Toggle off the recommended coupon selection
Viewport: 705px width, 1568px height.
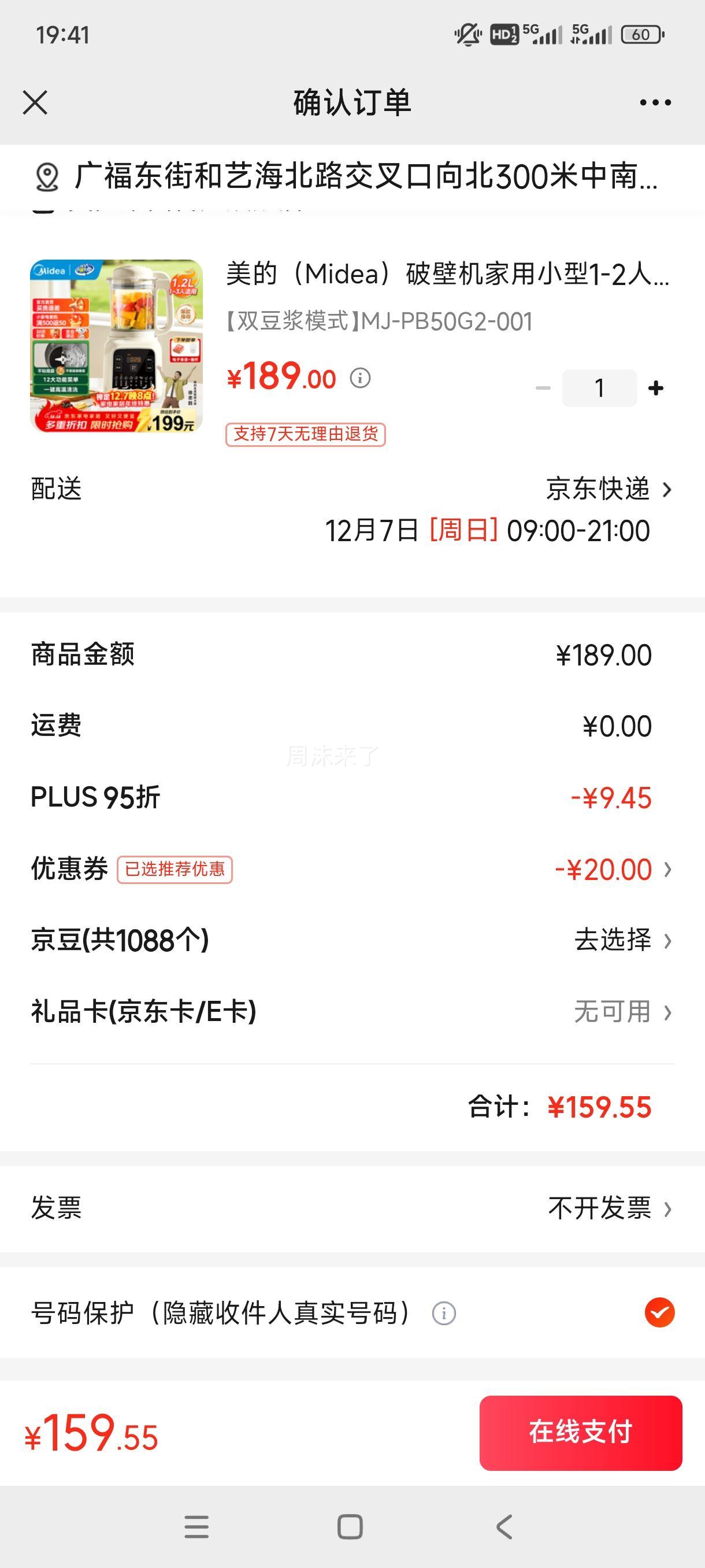point(176,870)
